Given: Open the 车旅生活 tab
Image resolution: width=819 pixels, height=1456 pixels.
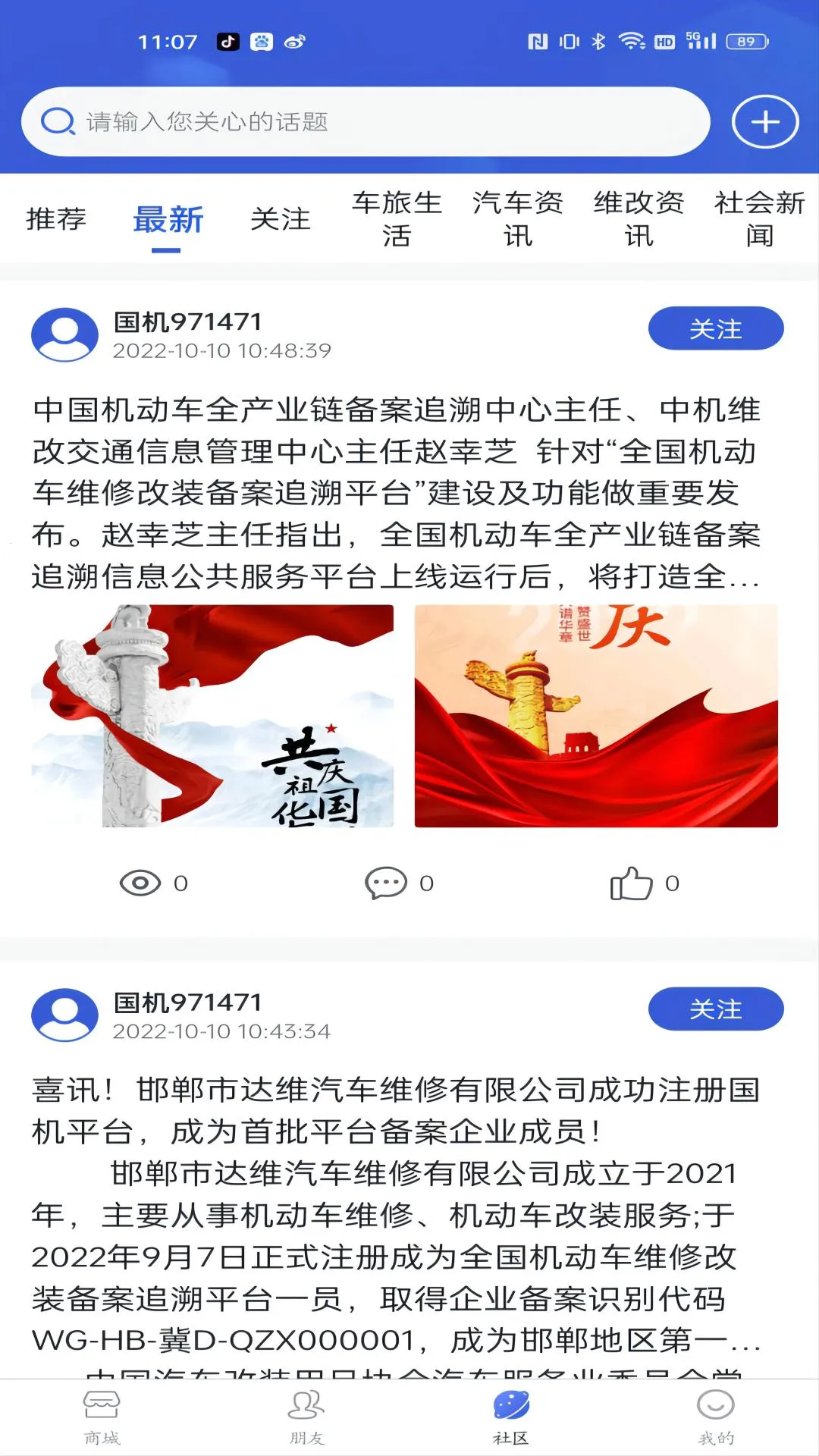Looking at the screenshot, I should click(396, 219).
